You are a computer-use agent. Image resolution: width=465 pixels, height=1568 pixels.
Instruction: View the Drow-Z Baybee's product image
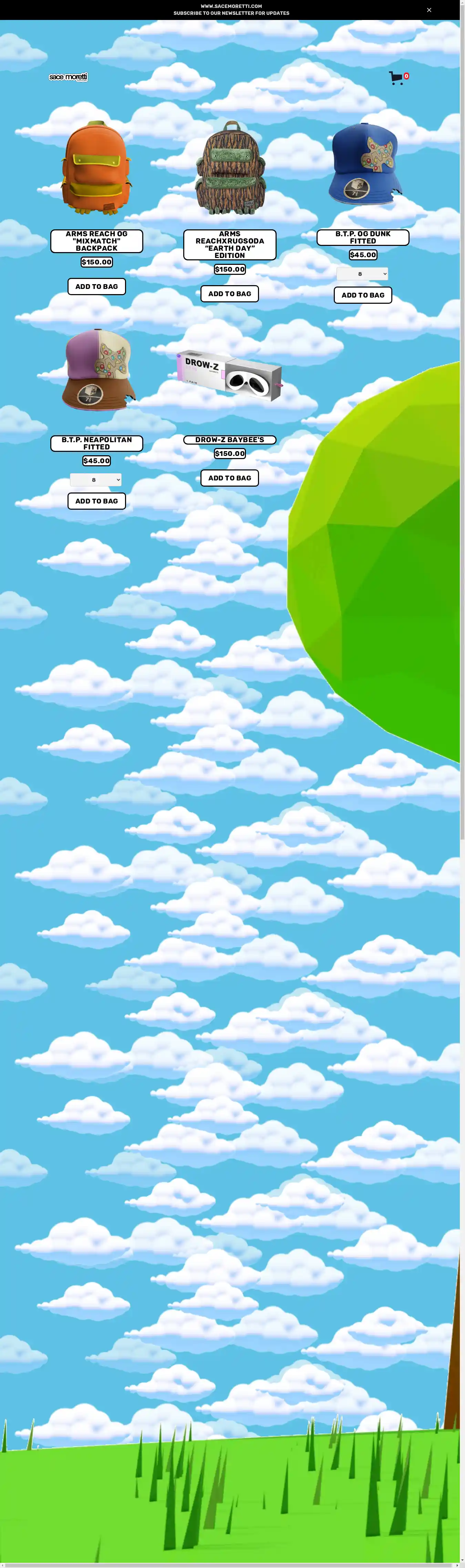point(229,375)
